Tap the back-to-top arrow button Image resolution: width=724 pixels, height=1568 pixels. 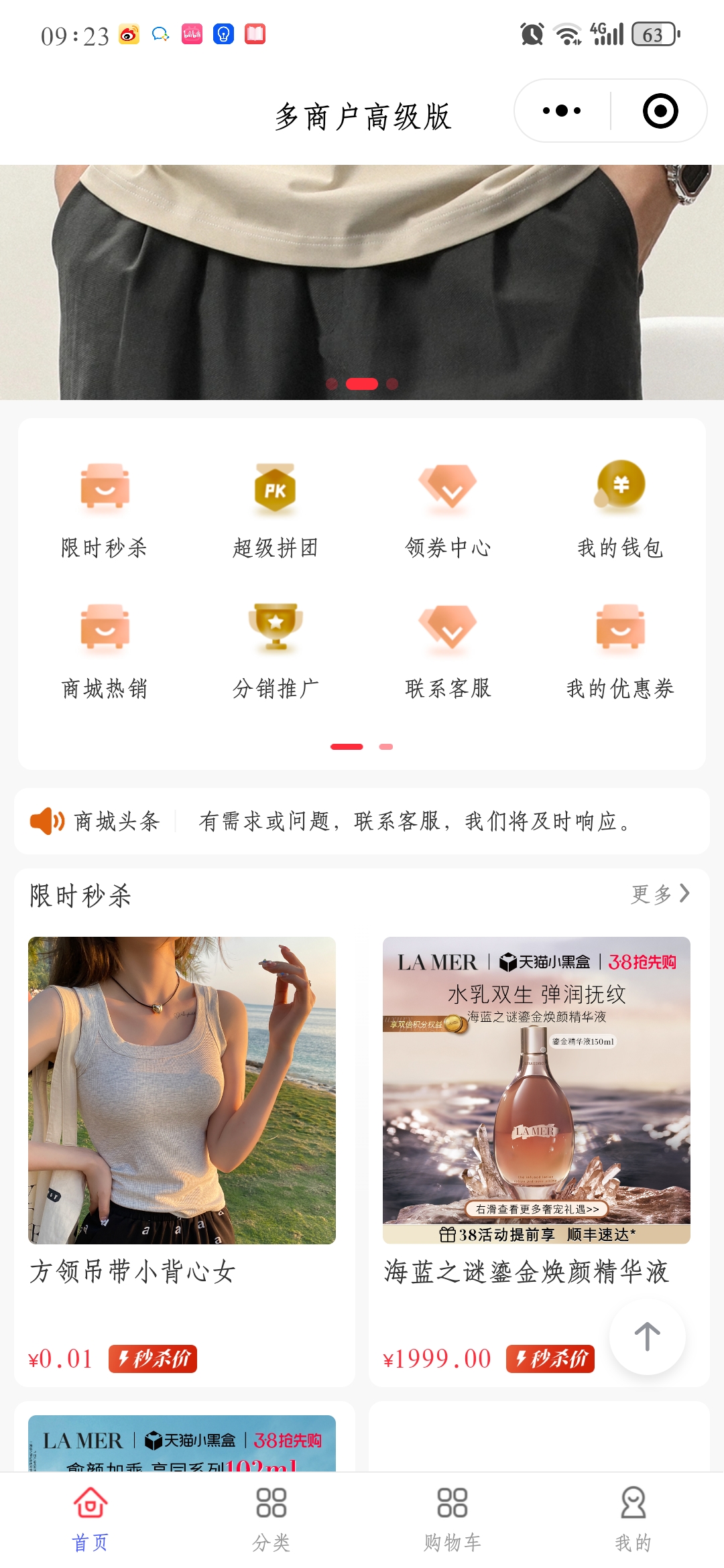647,1337
